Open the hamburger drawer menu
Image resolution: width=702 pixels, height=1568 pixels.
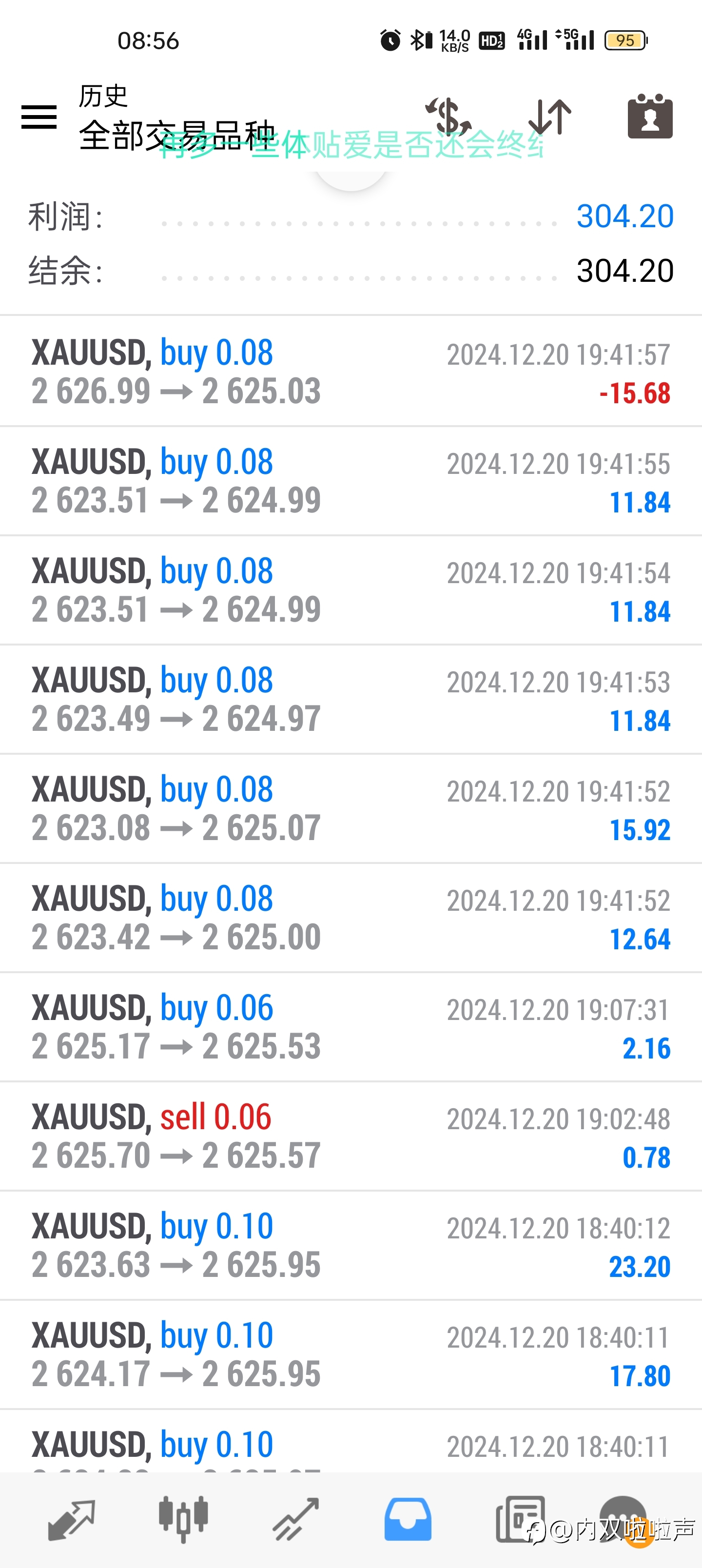tap(39, 116)
